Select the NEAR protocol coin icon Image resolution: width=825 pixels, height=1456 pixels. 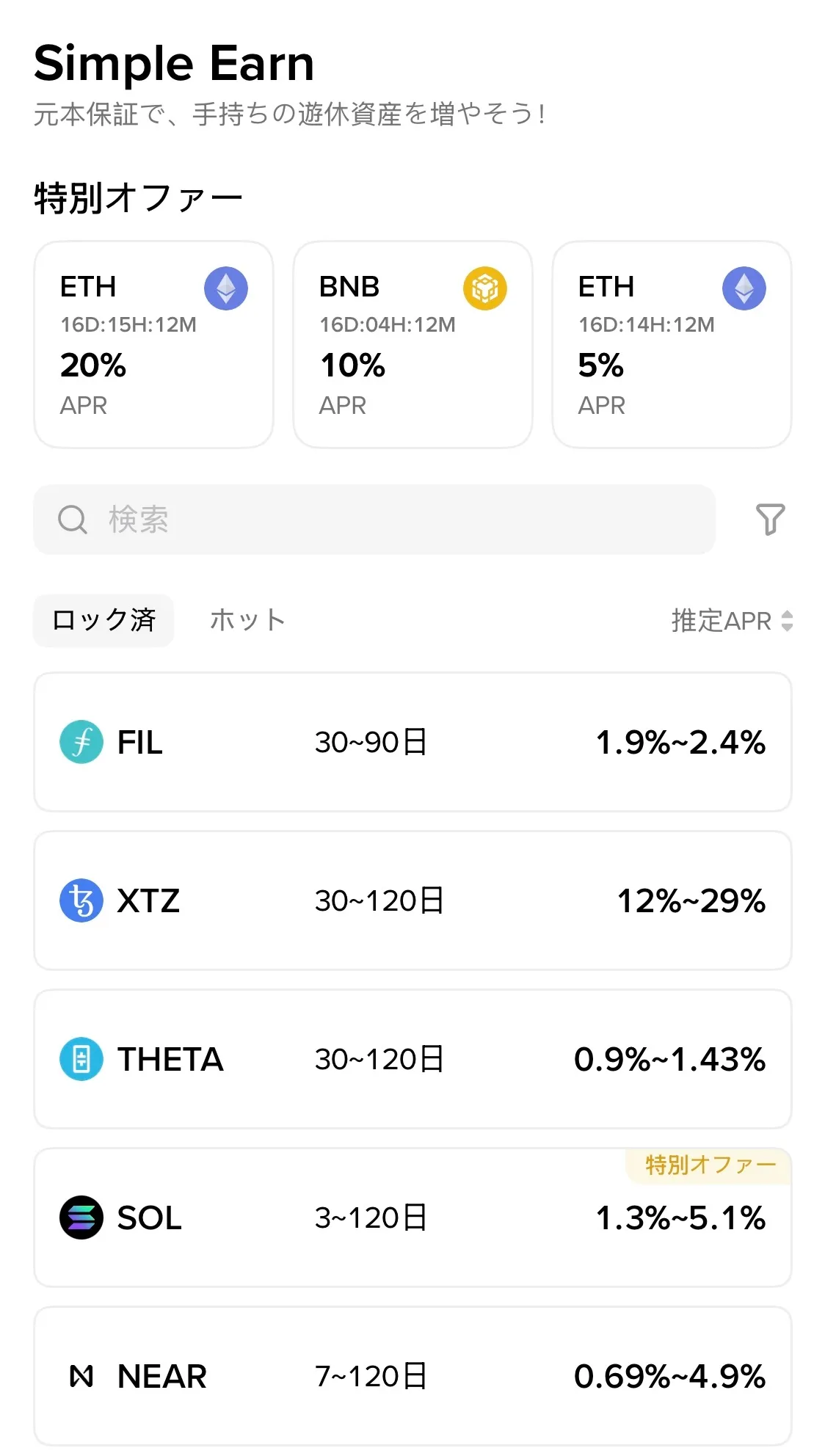81,1376
